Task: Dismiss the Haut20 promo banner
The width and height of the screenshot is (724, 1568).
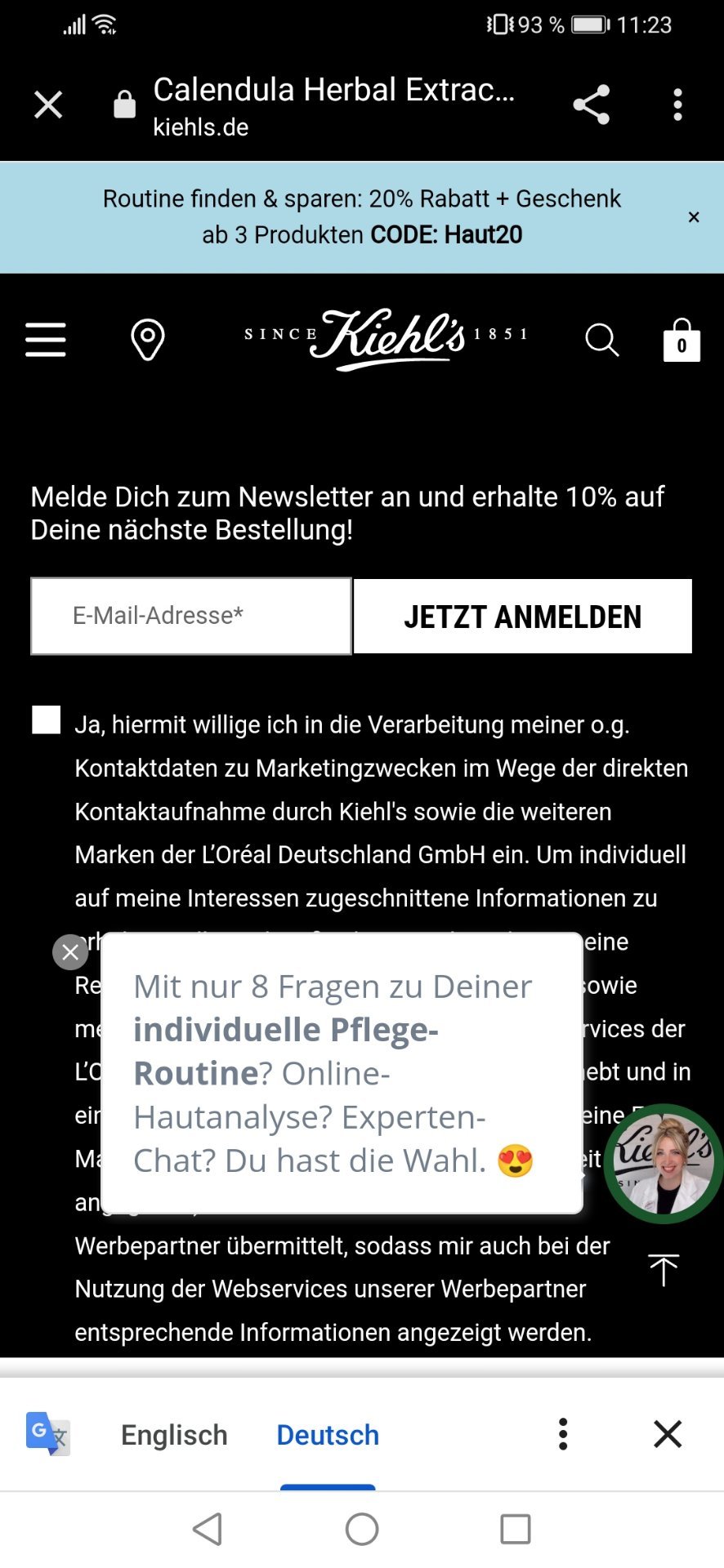Action: click(x=694, y=217)
